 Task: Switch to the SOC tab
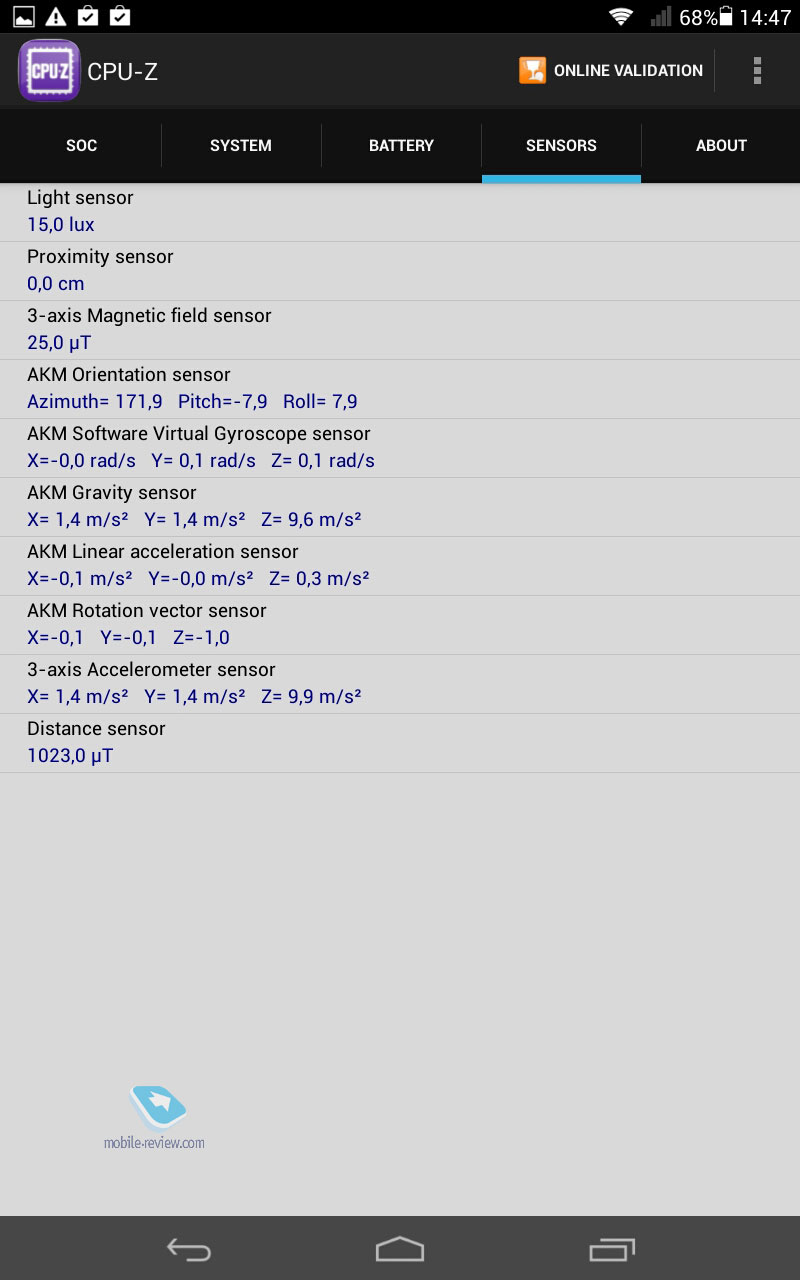click(81, 146)
